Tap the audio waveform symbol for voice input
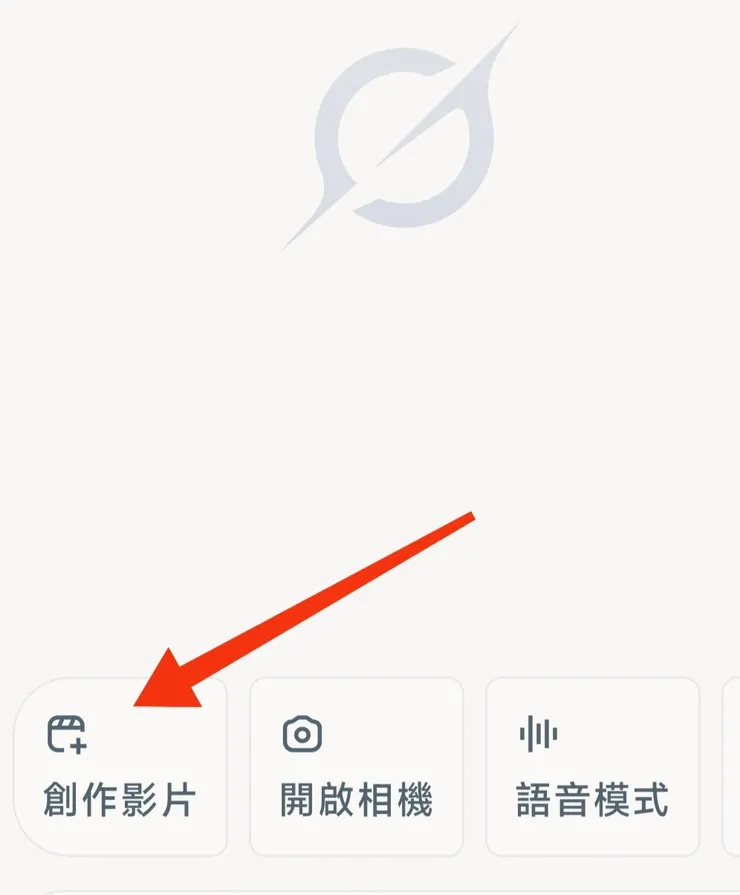The image size is (740, 895). point(539,731)
